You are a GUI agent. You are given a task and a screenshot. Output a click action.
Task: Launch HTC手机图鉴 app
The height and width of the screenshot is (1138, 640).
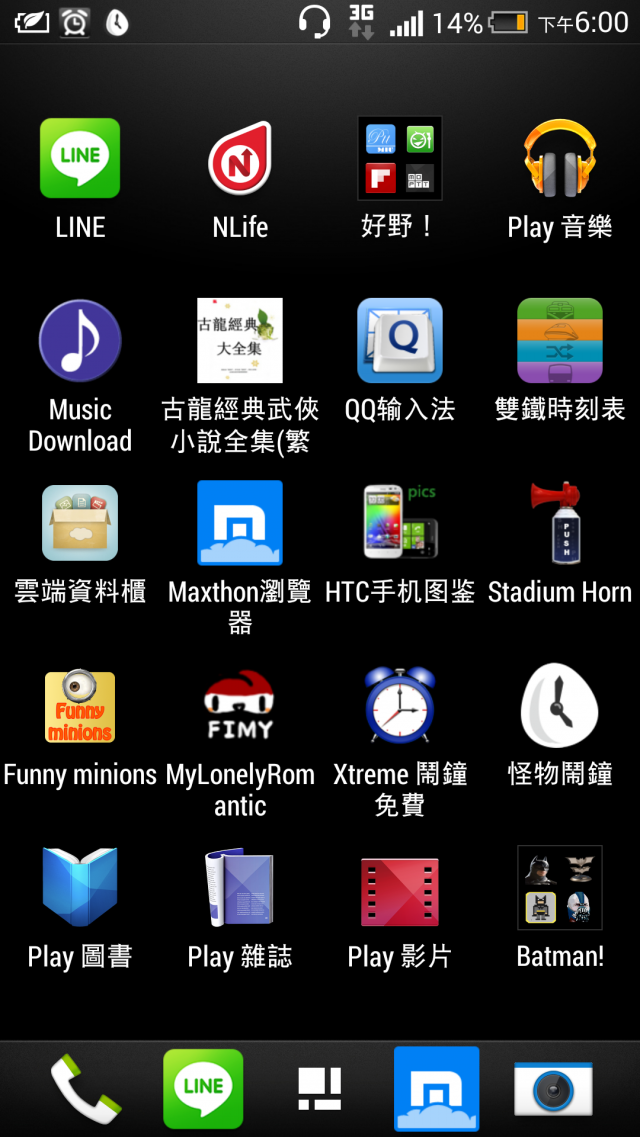[400, 523]
